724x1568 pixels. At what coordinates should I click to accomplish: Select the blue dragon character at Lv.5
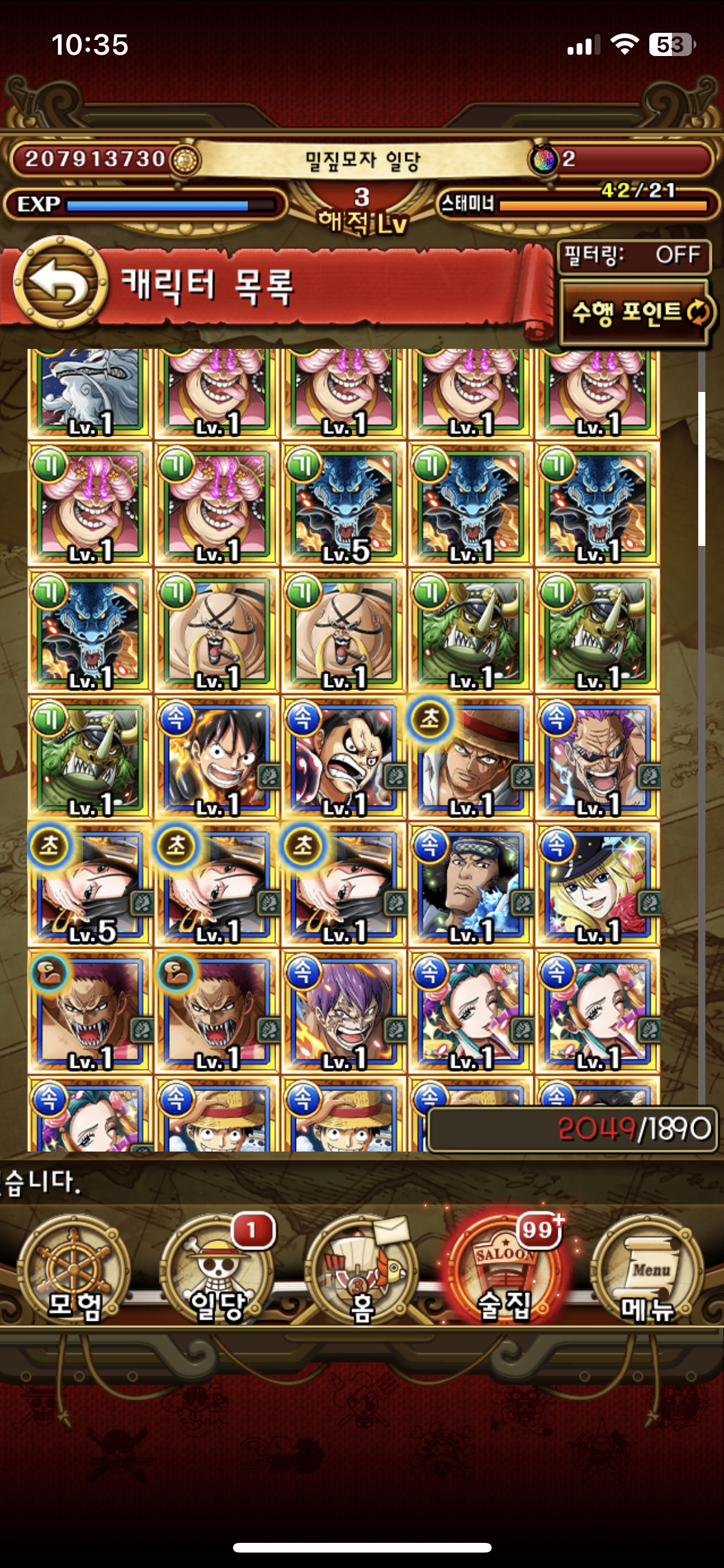344,504
